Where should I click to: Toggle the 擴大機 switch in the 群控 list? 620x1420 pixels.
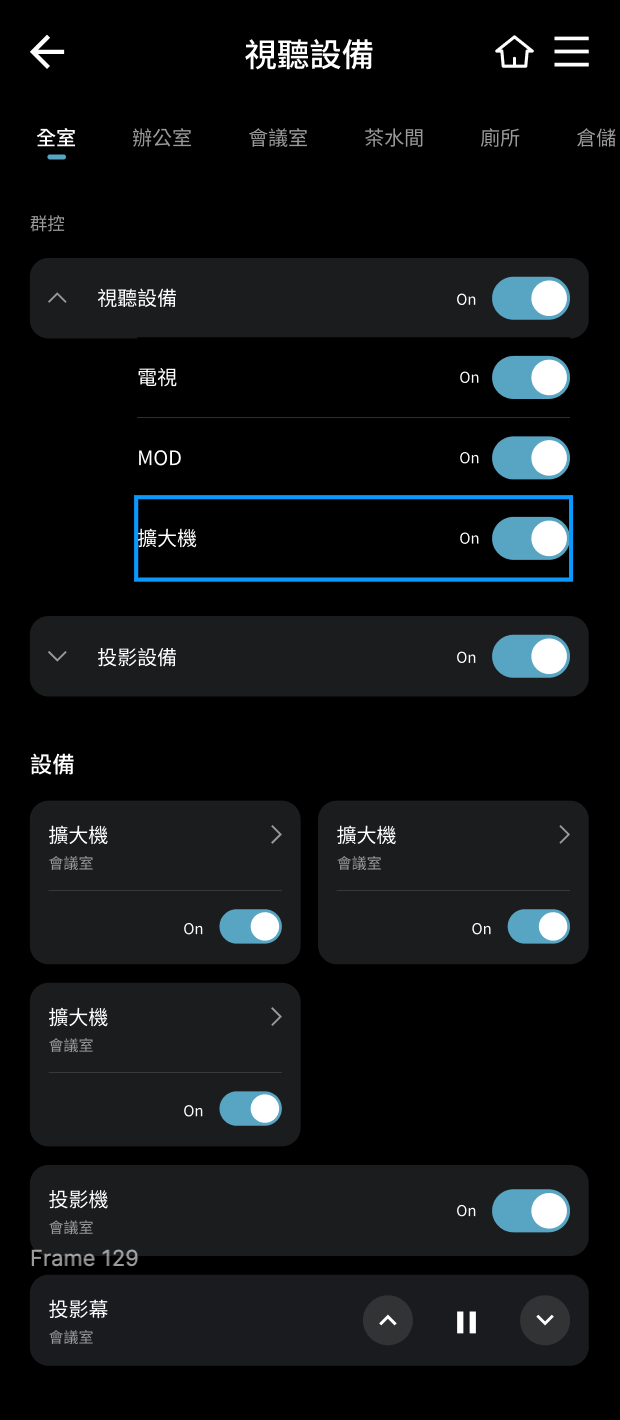[x=531, y=538]
